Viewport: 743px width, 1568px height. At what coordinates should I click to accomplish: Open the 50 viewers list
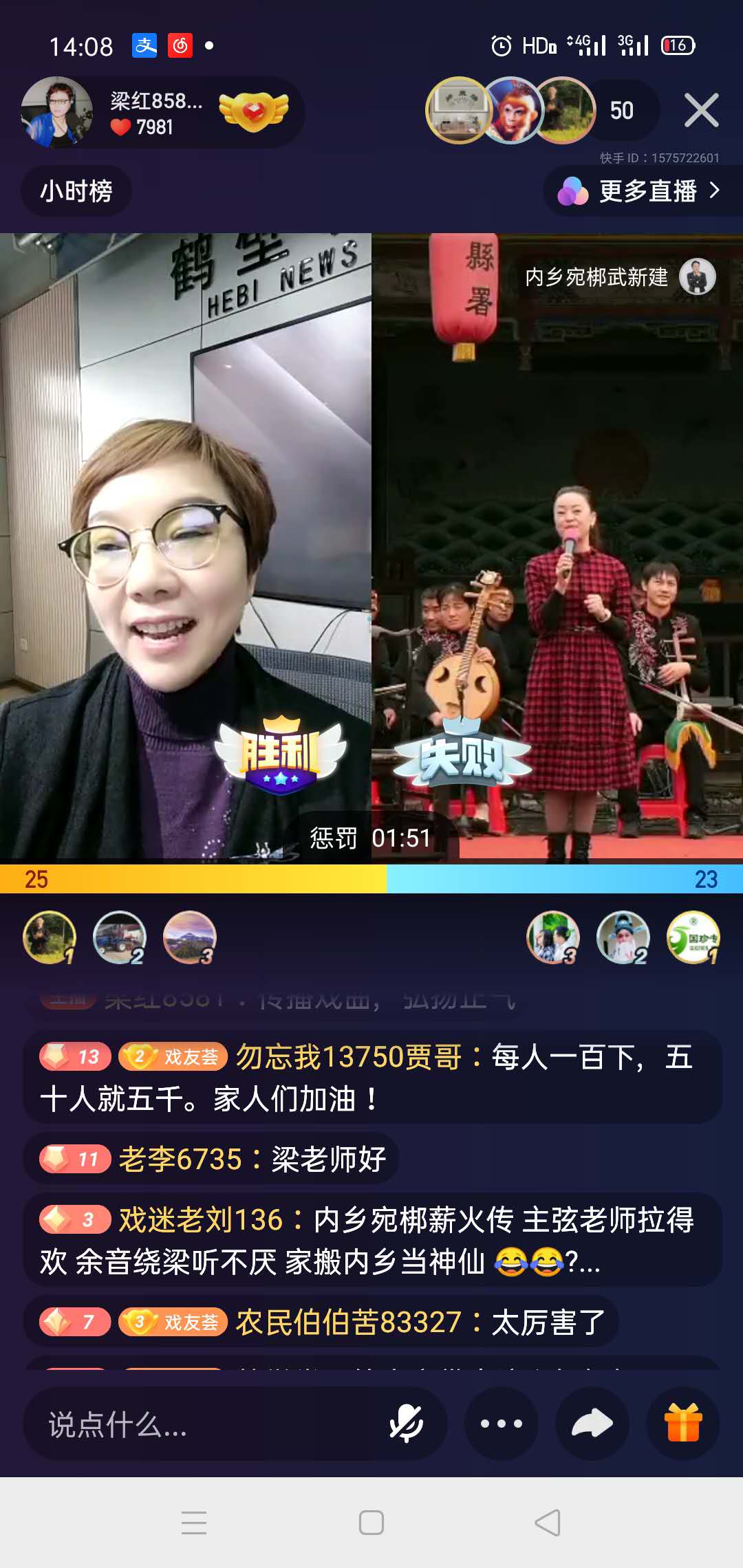(621, 111)
